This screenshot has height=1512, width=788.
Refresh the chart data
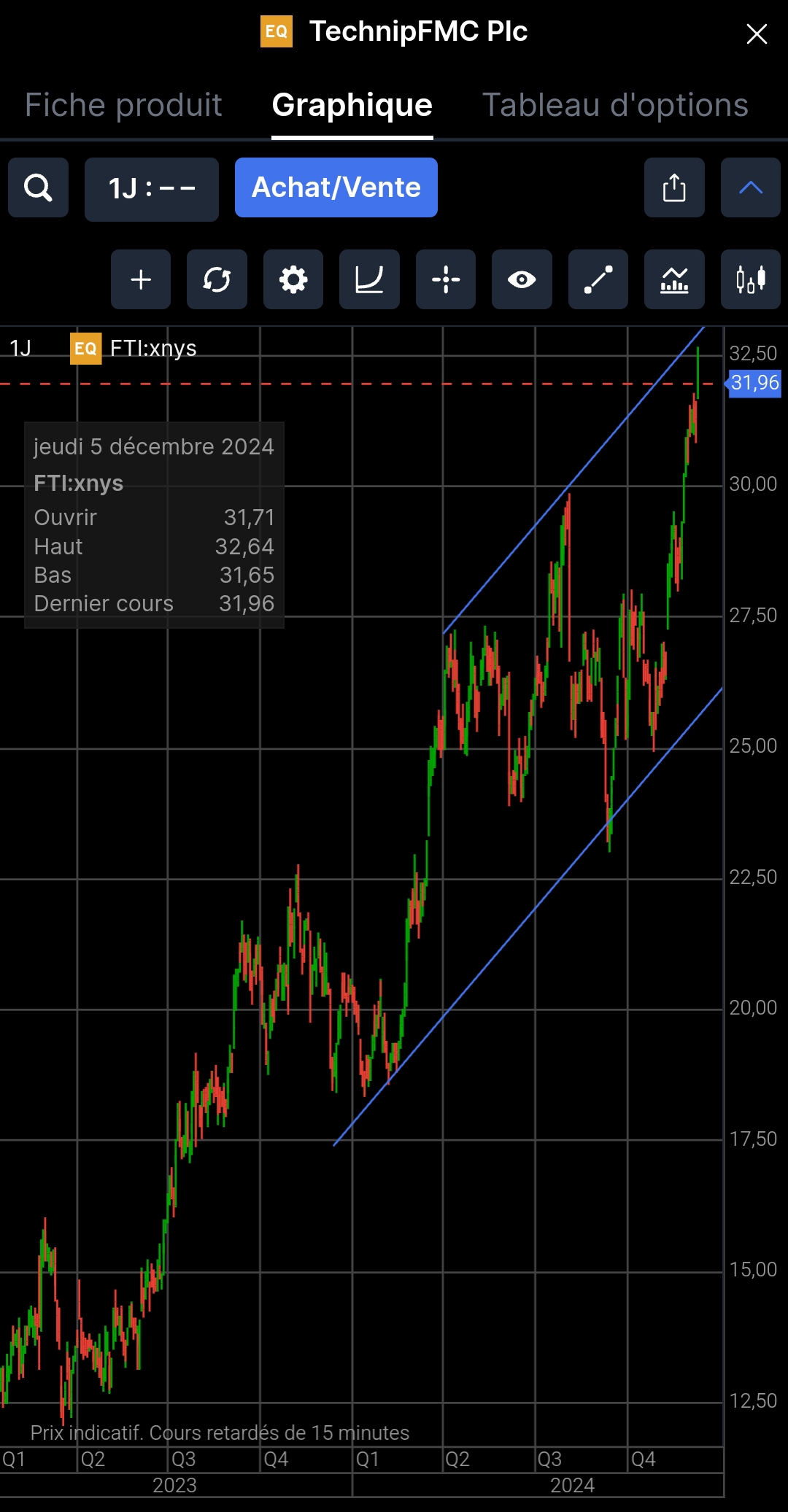217,279
